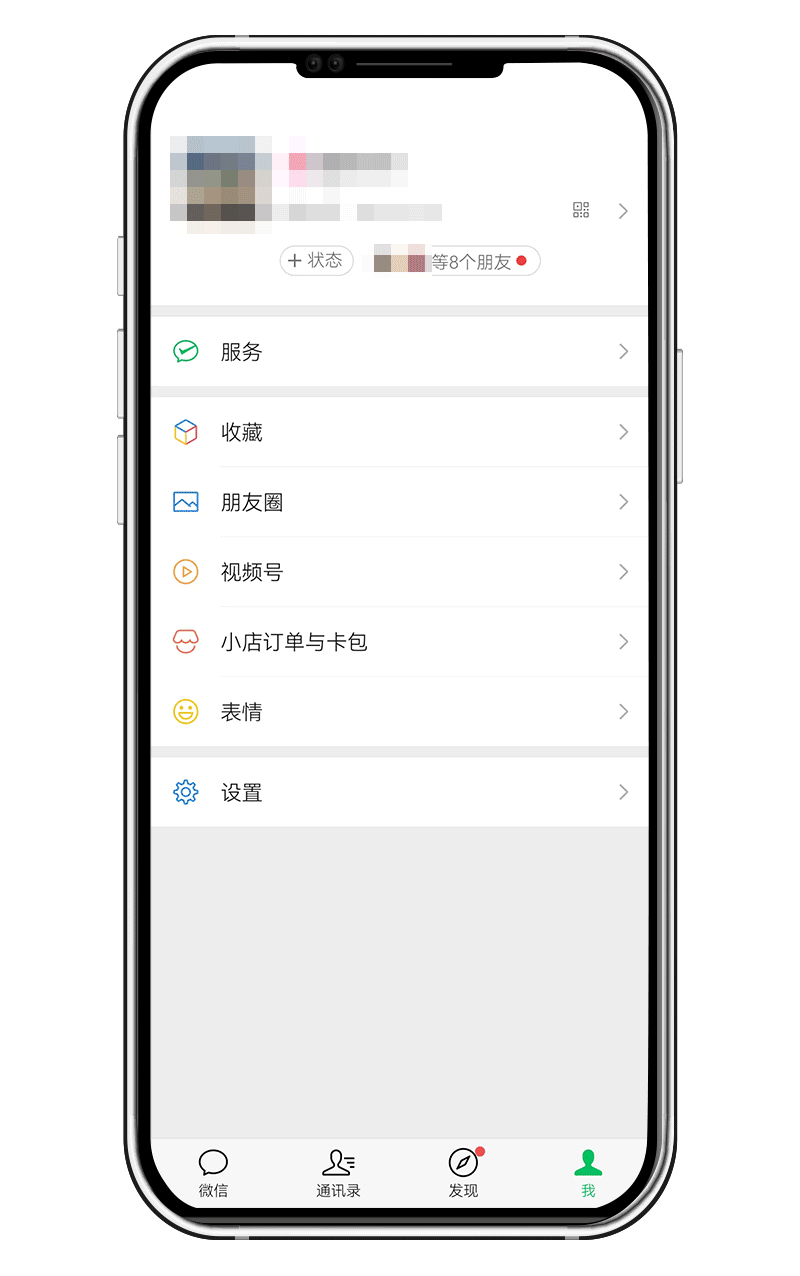Open 收藏 favorites

click(x=400, y=432)
